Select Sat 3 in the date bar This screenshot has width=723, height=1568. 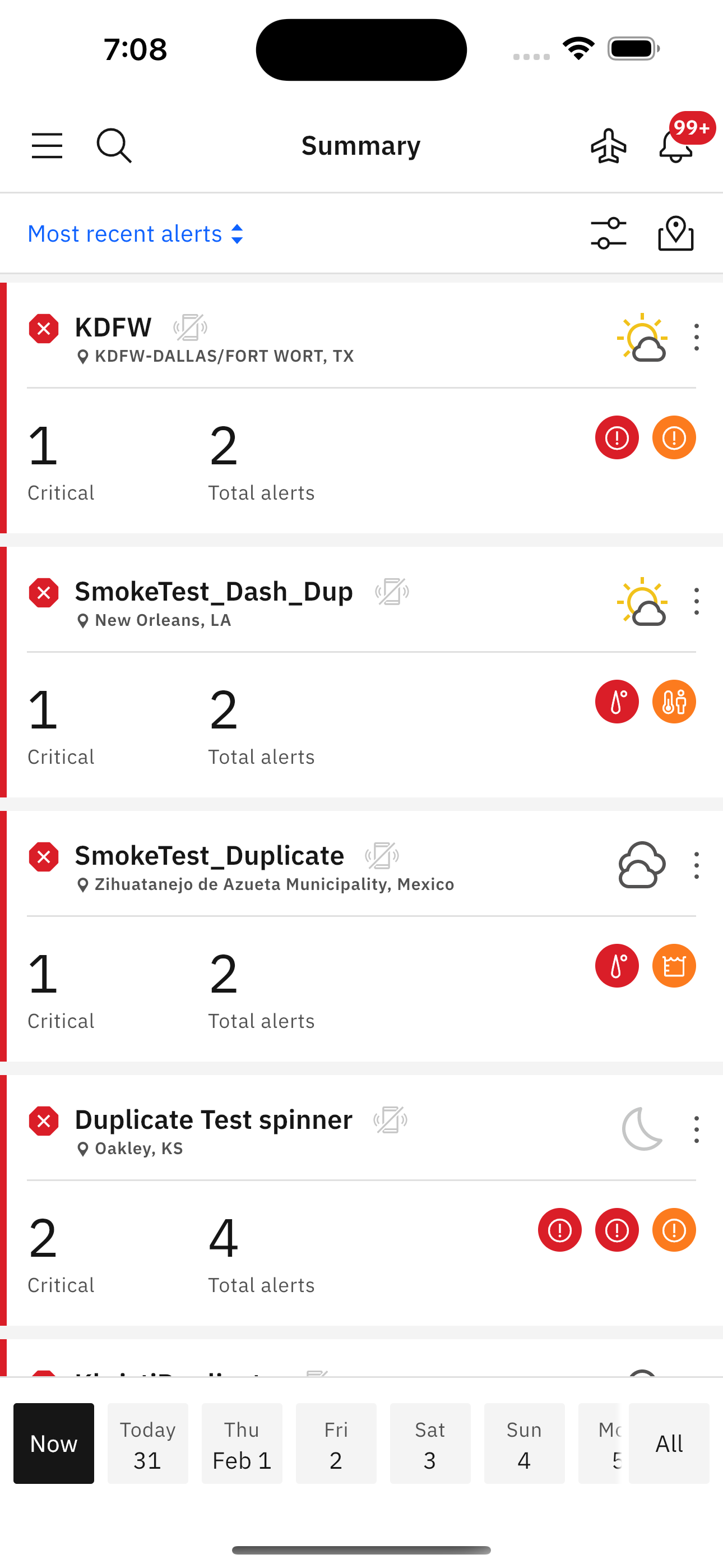pos(430,1443)
